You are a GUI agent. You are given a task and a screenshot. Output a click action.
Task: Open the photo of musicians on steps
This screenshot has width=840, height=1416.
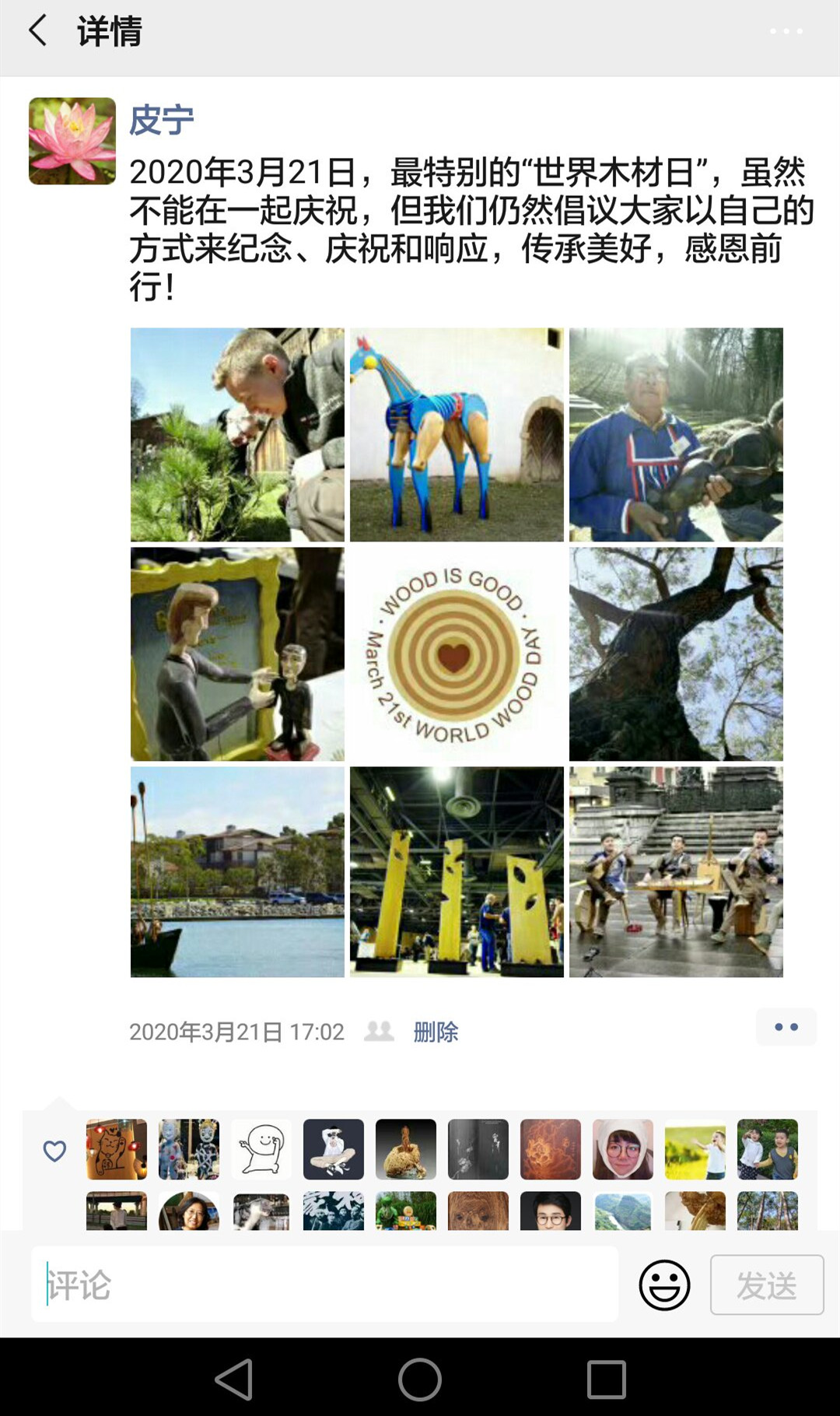tap(676, 871)
